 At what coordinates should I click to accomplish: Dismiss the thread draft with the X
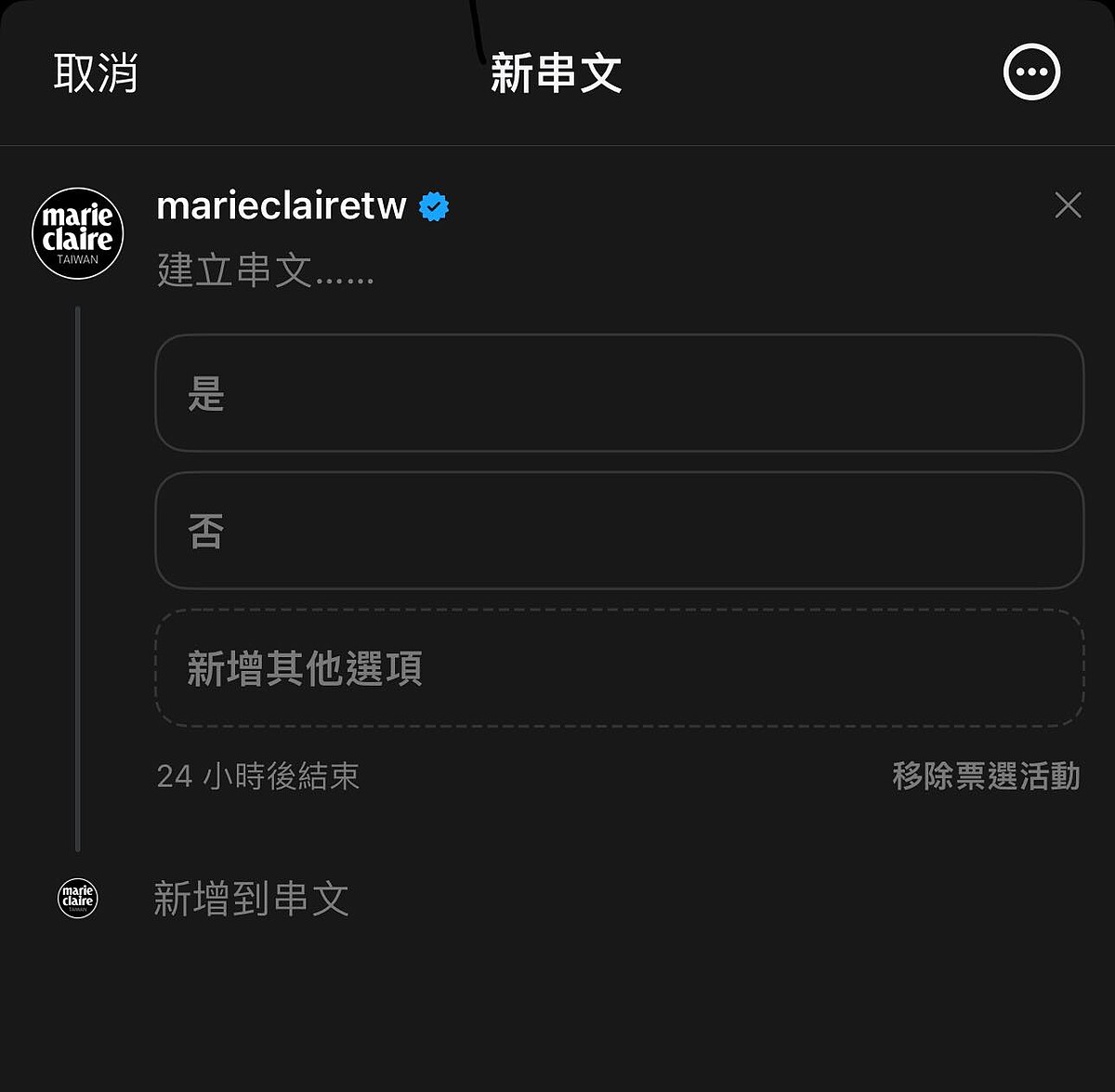pyautogui.click(x=1068, y=205)
